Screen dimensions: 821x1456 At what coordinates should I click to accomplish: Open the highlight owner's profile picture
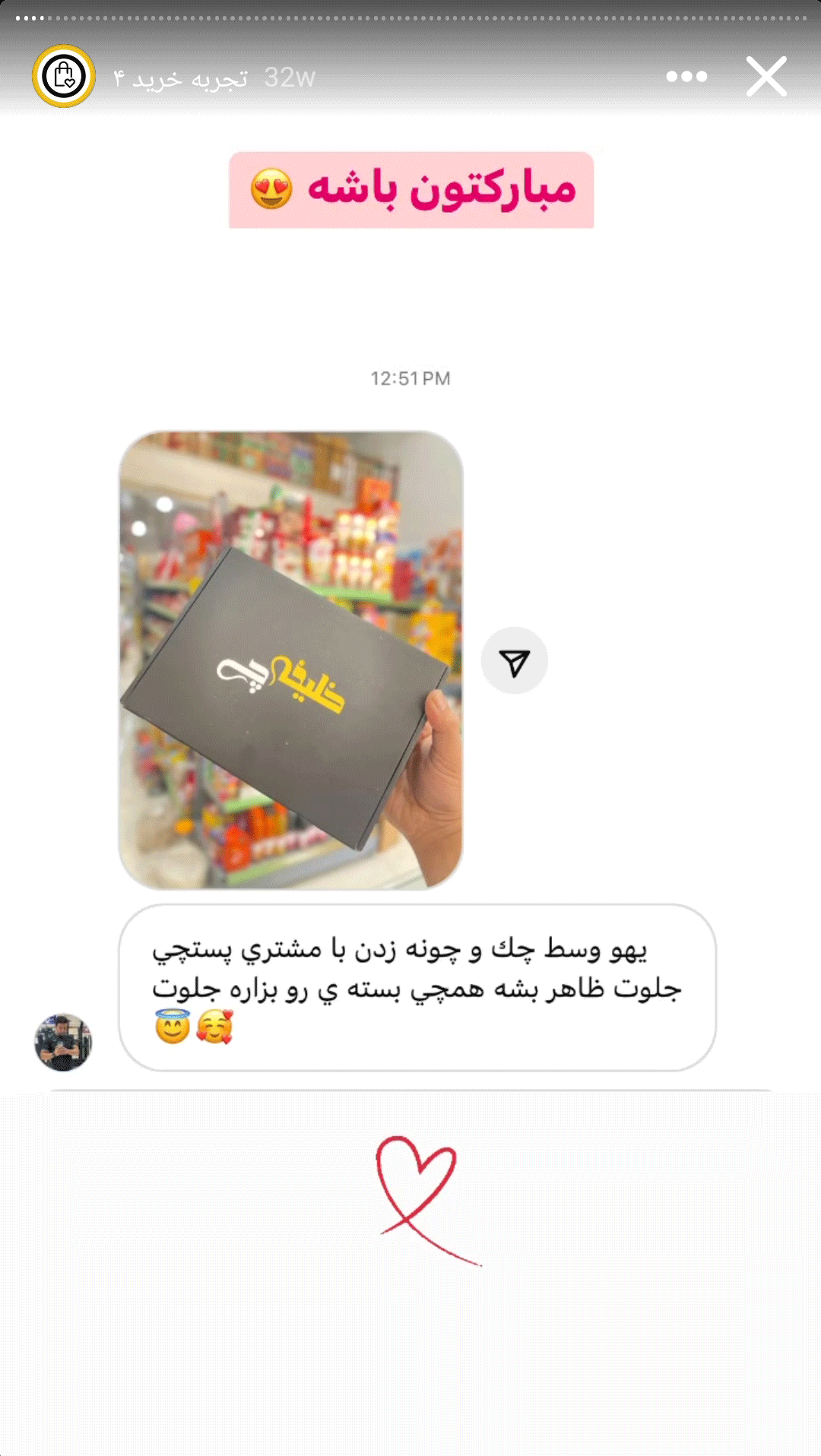tap(64, 76)
